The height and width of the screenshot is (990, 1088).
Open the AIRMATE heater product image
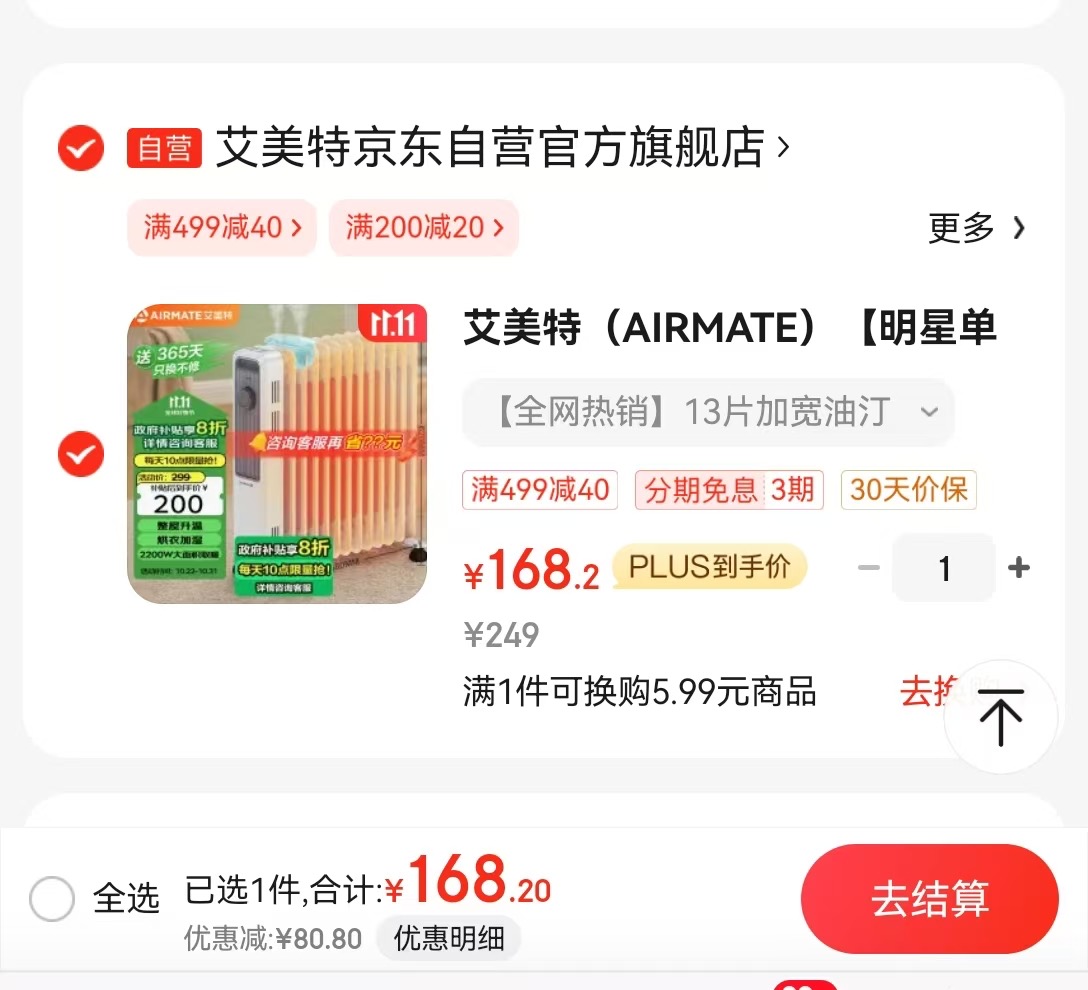point(277,454)
